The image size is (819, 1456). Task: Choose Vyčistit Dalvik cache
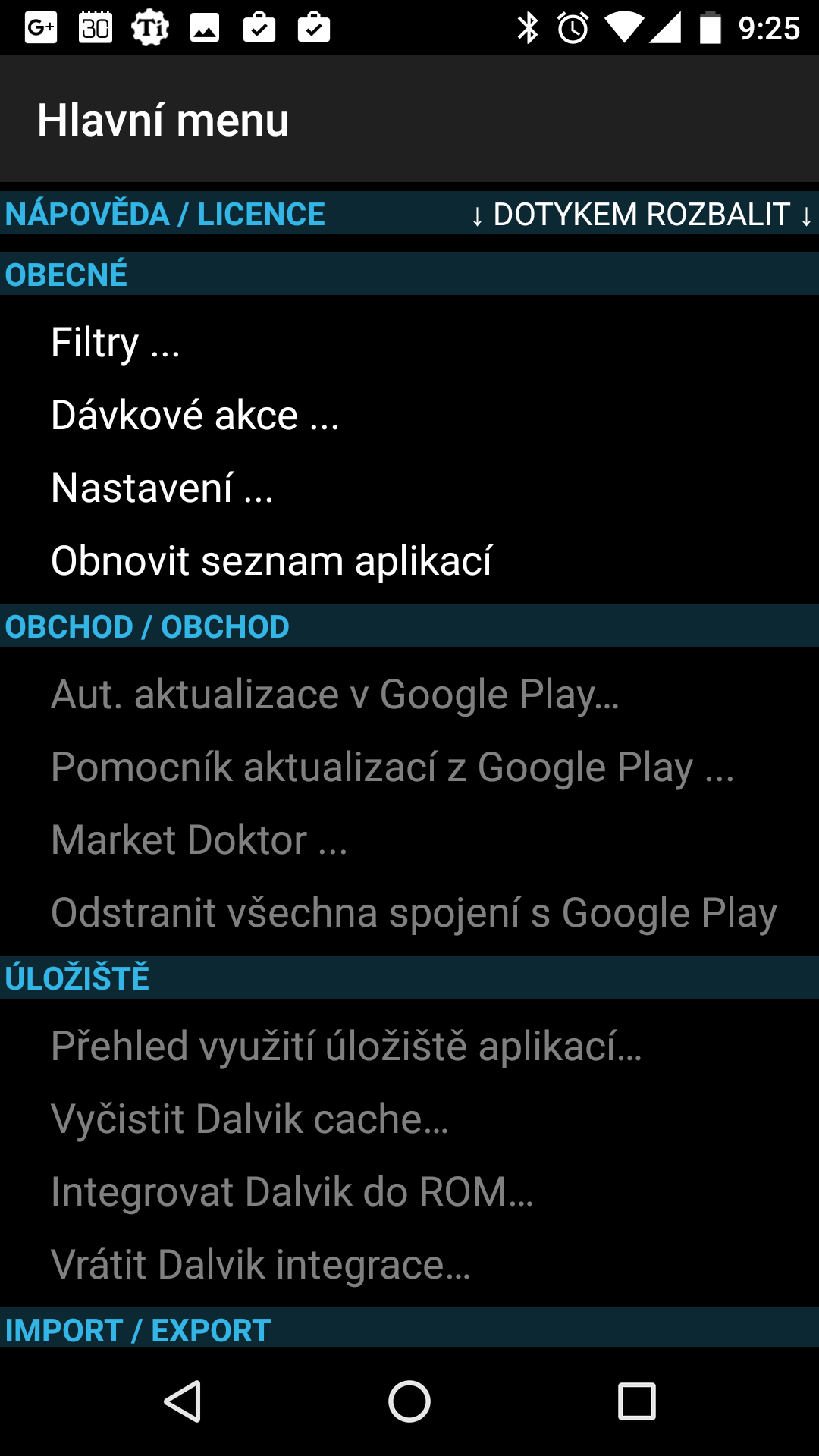coord(409,1119)
